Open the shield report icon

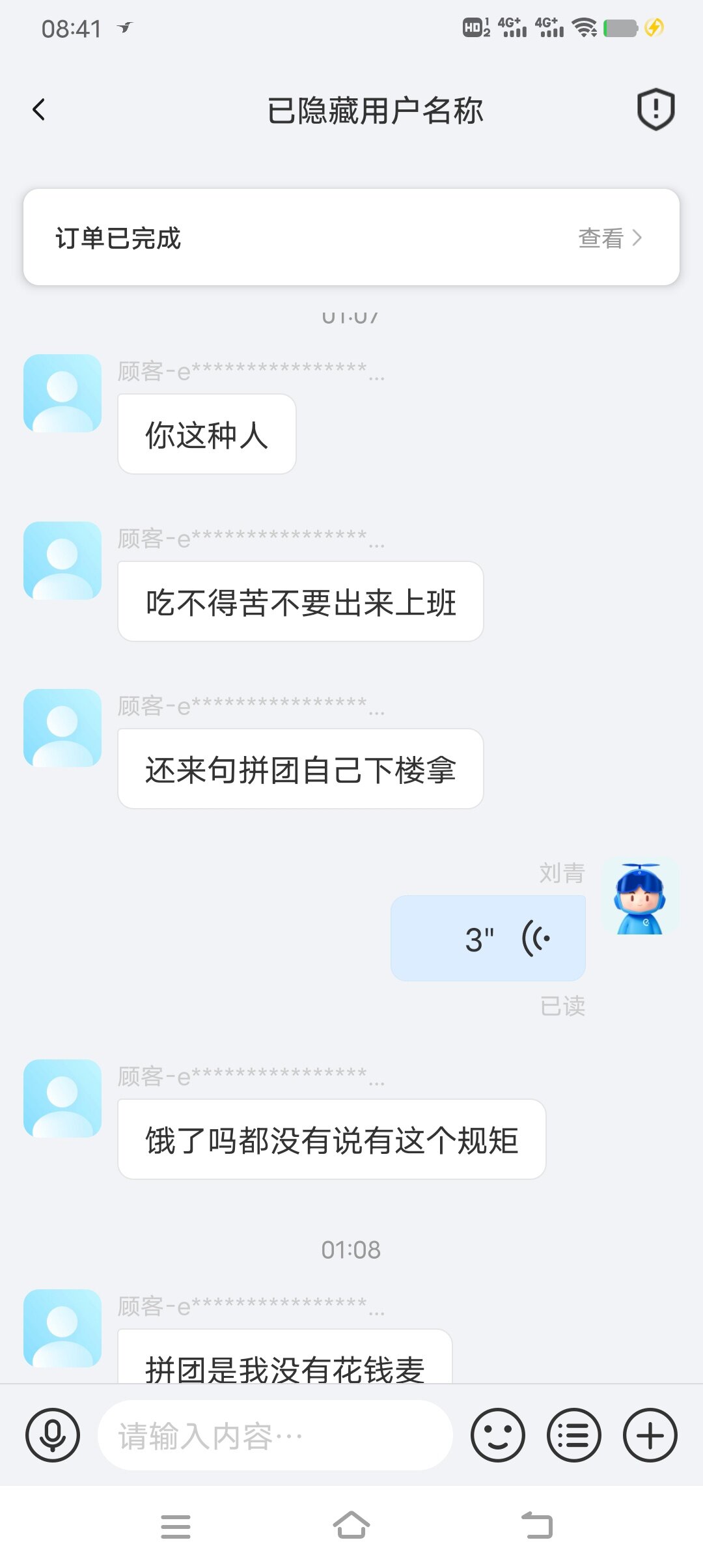tap(655, 109)
